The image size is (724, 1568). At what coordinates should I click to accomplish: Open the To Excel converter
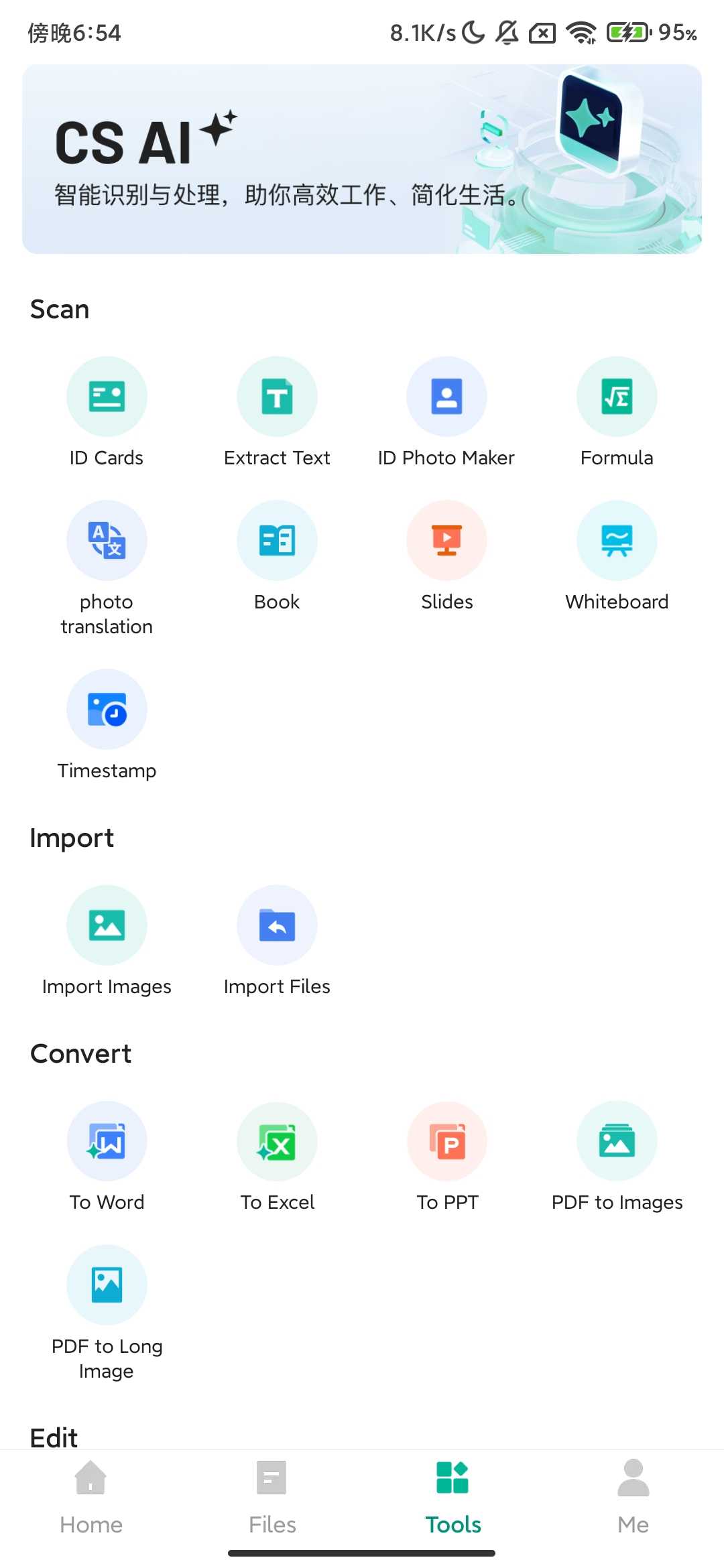(277, 1140)
